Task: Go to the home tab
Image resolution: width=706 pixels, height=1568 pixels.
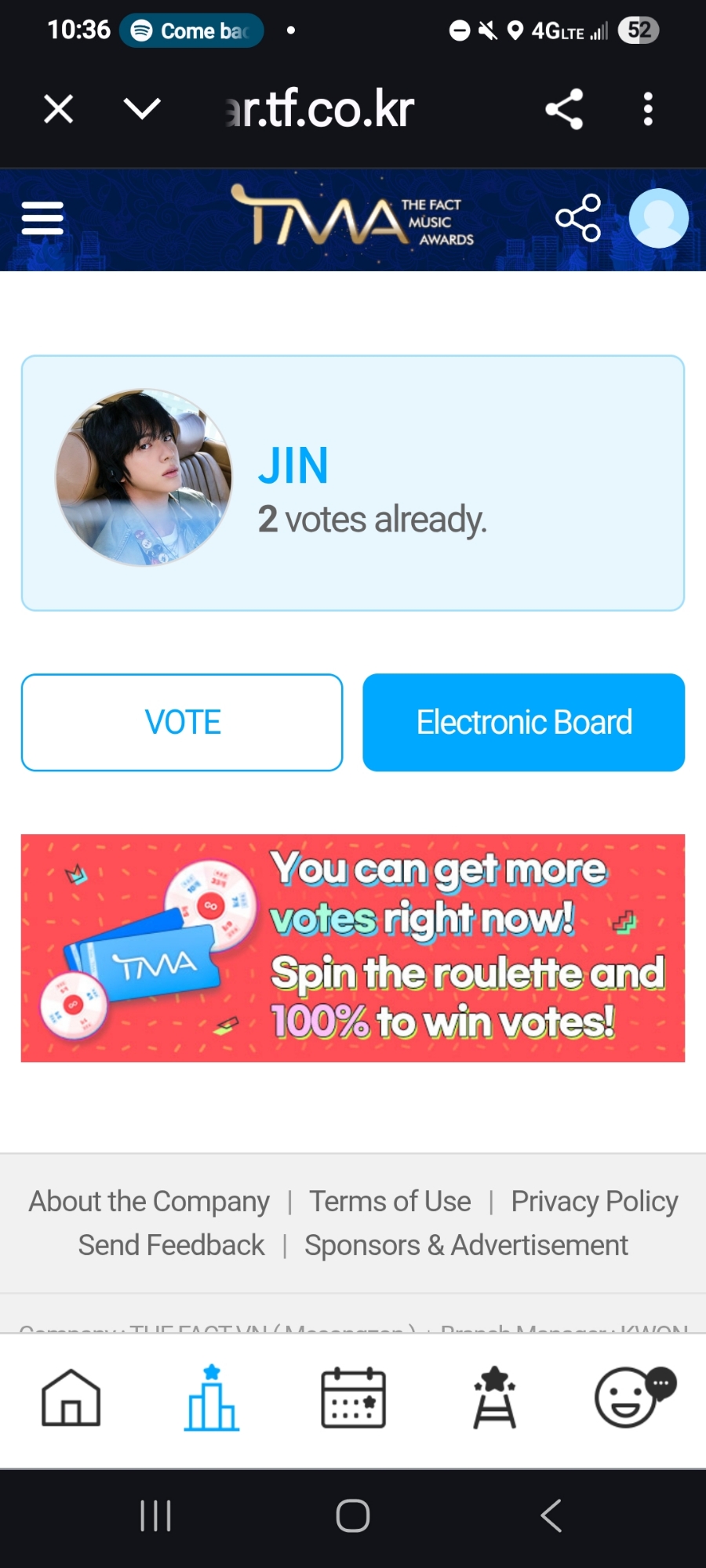Action: click(71, 1398)
